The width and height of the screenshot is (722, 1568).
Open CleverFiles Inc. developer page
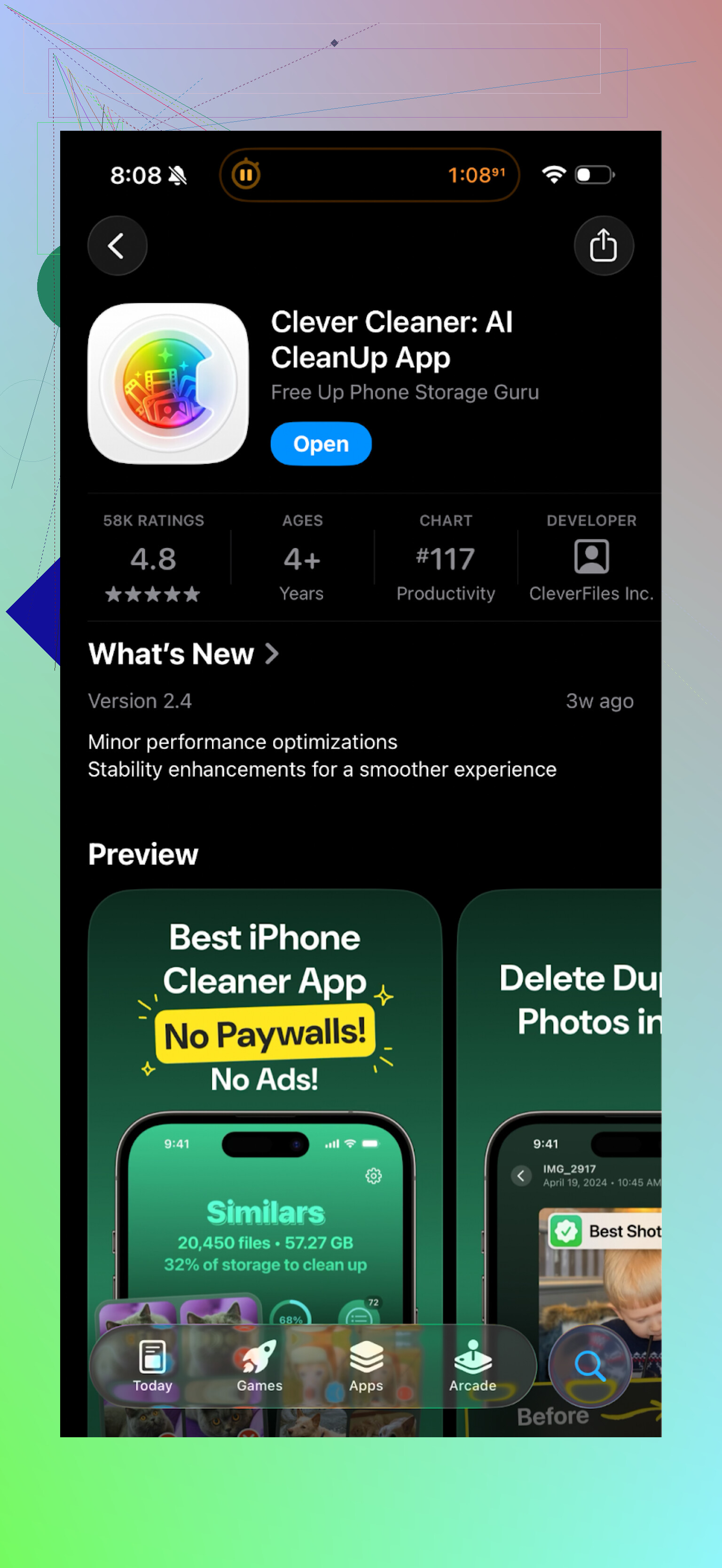tap(590, 558)
